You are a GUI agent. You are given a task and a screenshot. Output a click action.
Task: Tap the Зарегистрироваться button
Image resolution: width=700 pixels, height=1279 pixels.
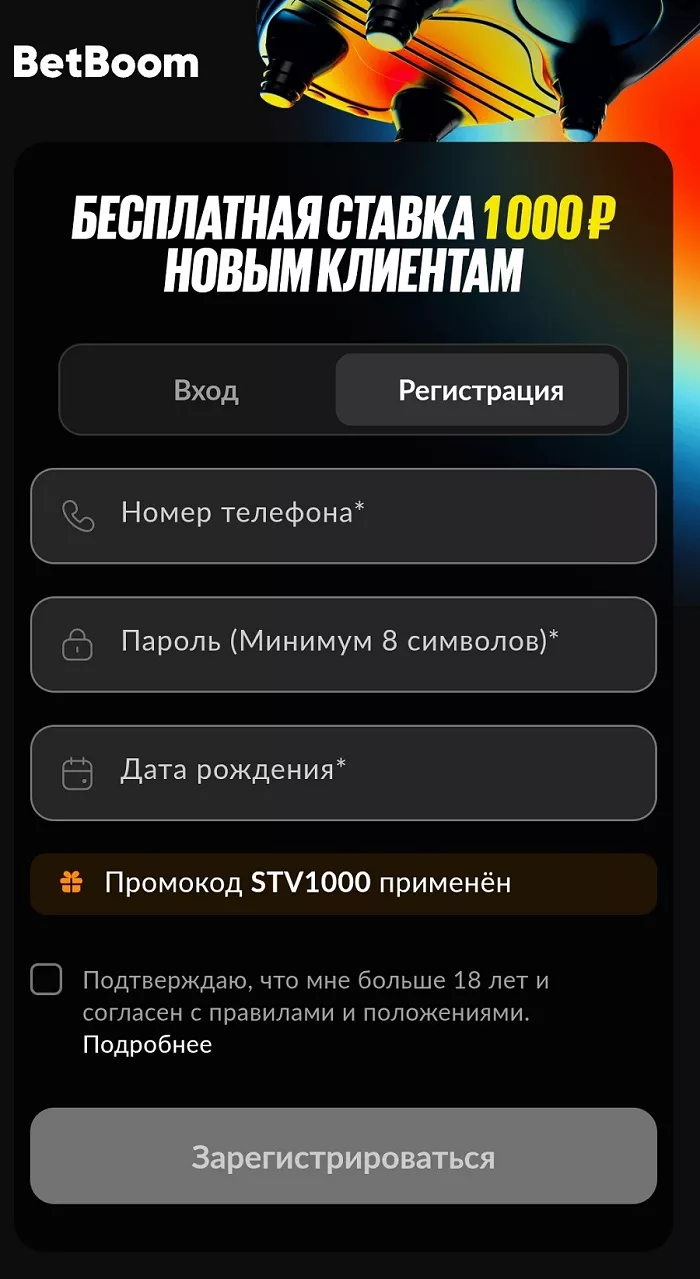point(343,1156)
